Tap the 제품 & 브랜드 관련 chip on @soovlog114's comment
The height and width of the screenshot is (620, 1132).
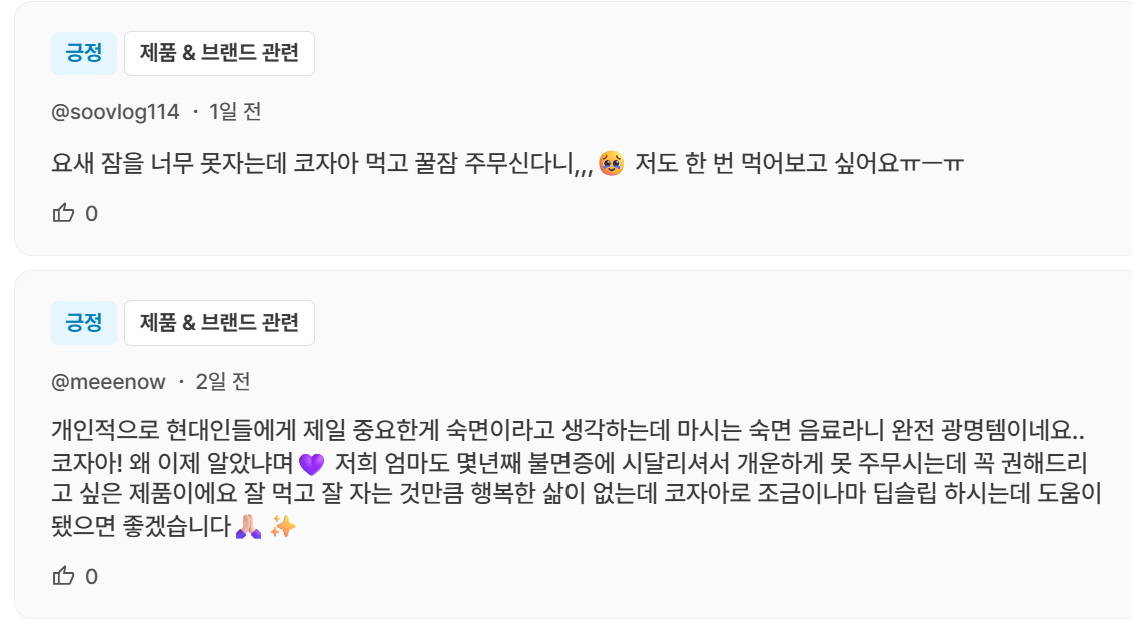click(x=219, y=54)
